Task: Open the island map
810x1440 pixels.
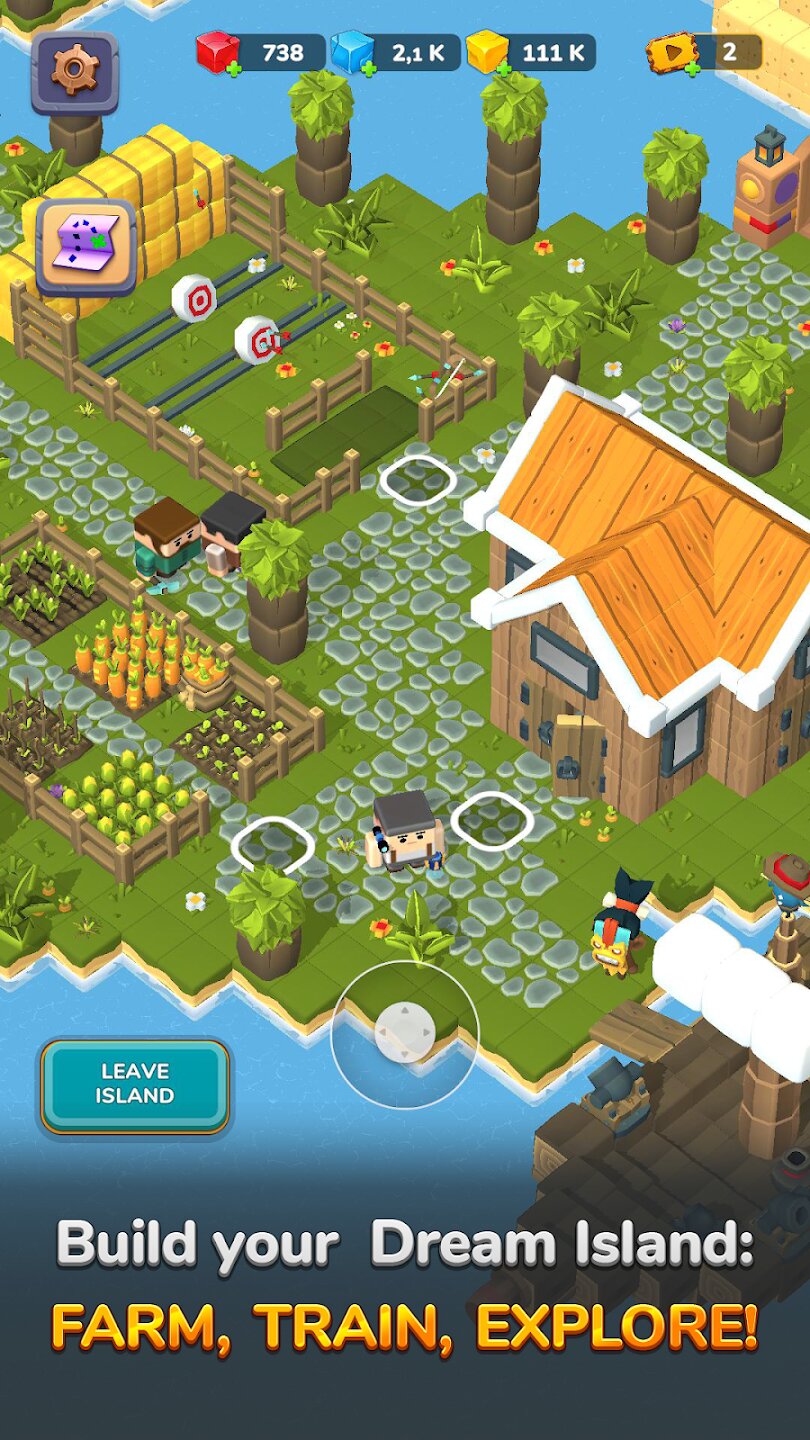Action: click(x=86, y=246)
